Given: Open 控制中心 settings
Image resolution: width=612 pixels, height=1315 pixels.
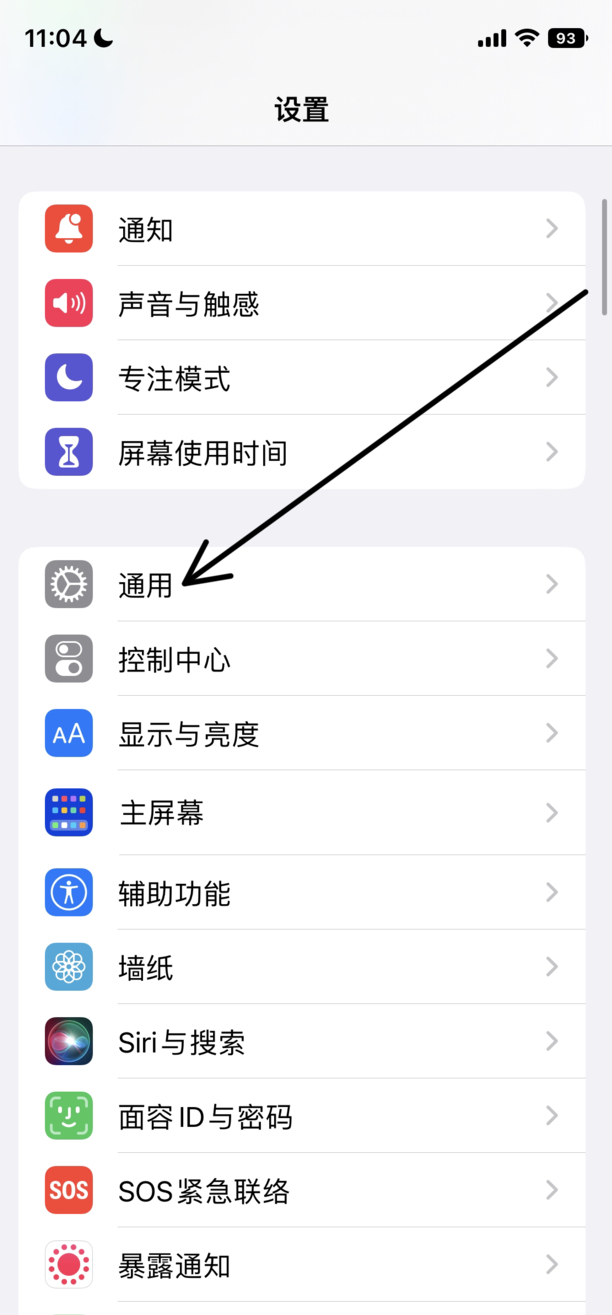Looking at the screenshot, I should point(302,659).
